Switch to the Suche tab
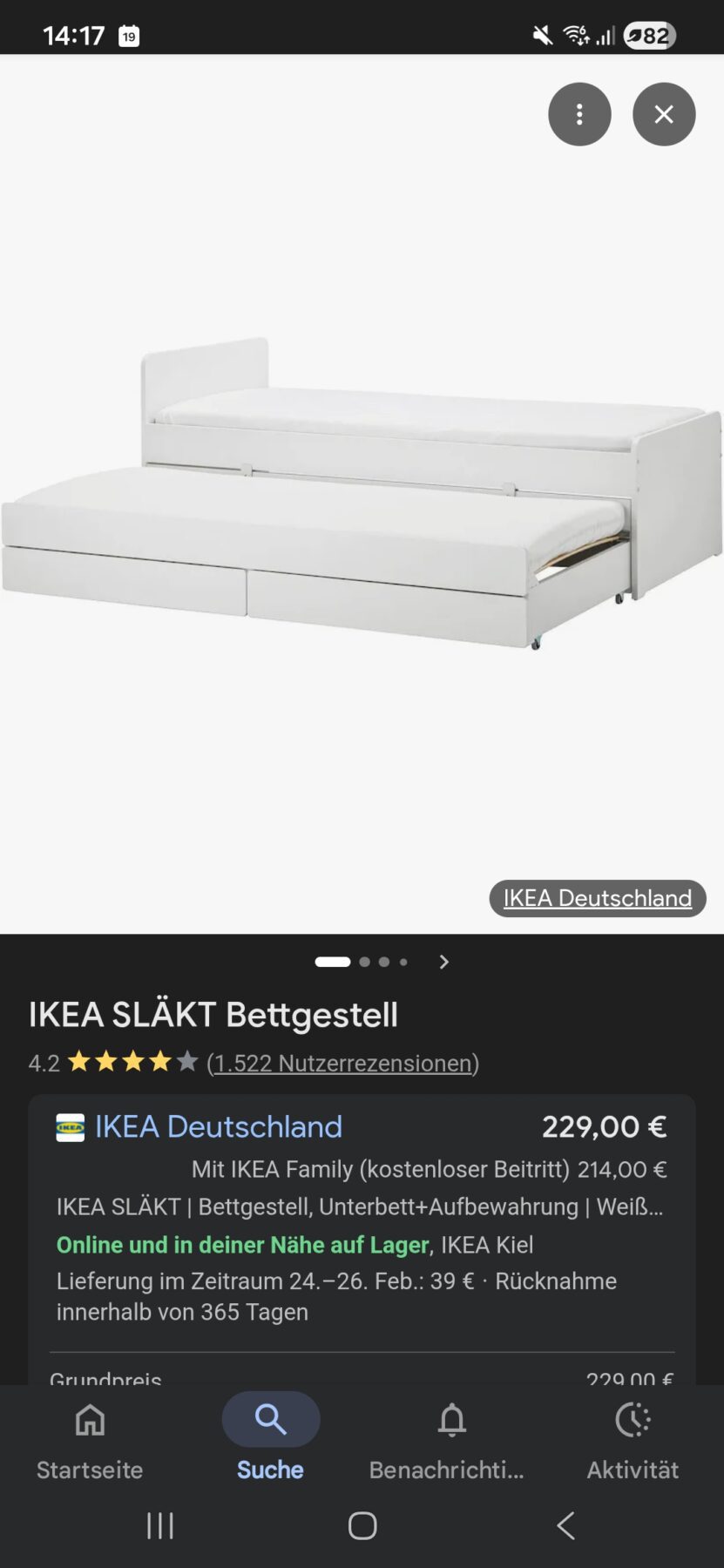 pos(270,1438)
